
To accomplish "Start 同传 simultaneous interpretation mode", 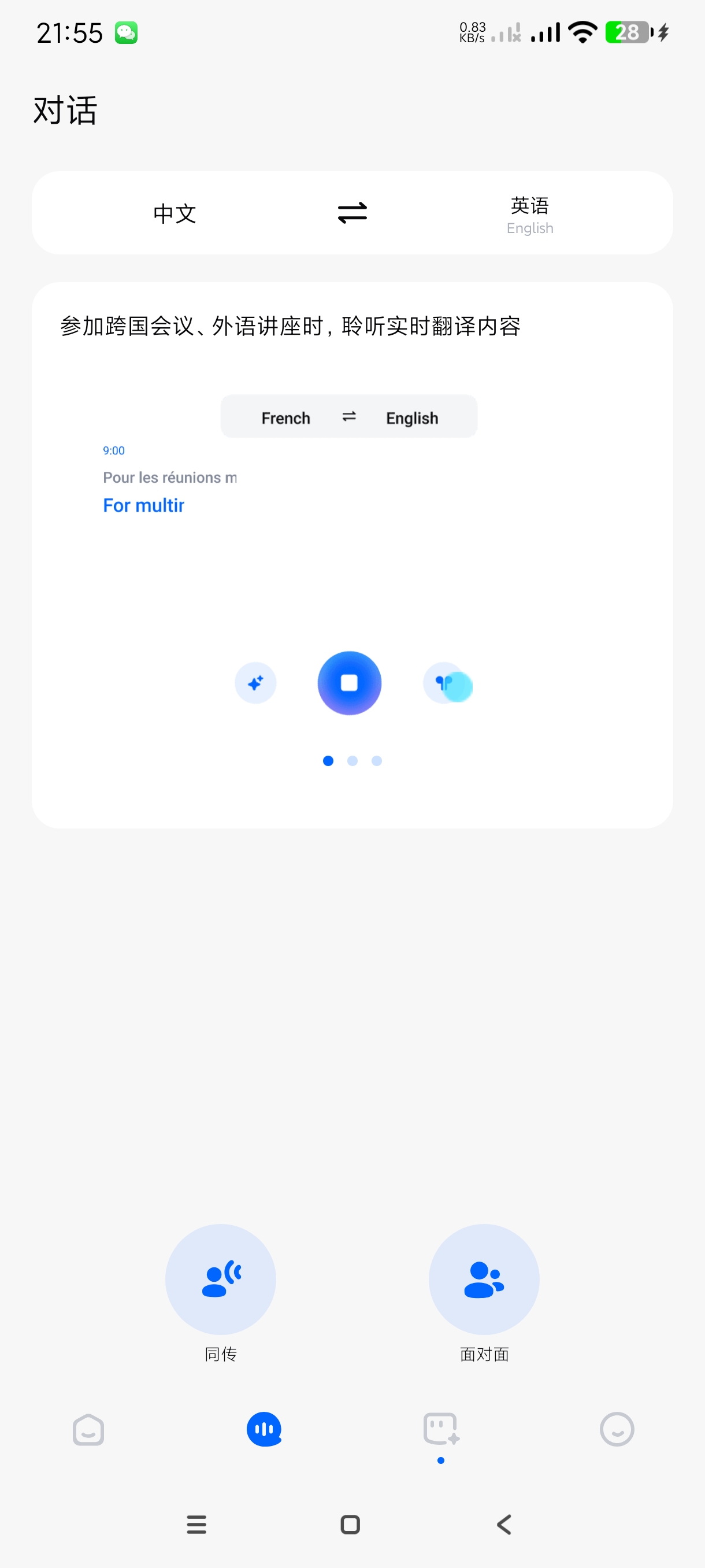I will pos(220,1279).
